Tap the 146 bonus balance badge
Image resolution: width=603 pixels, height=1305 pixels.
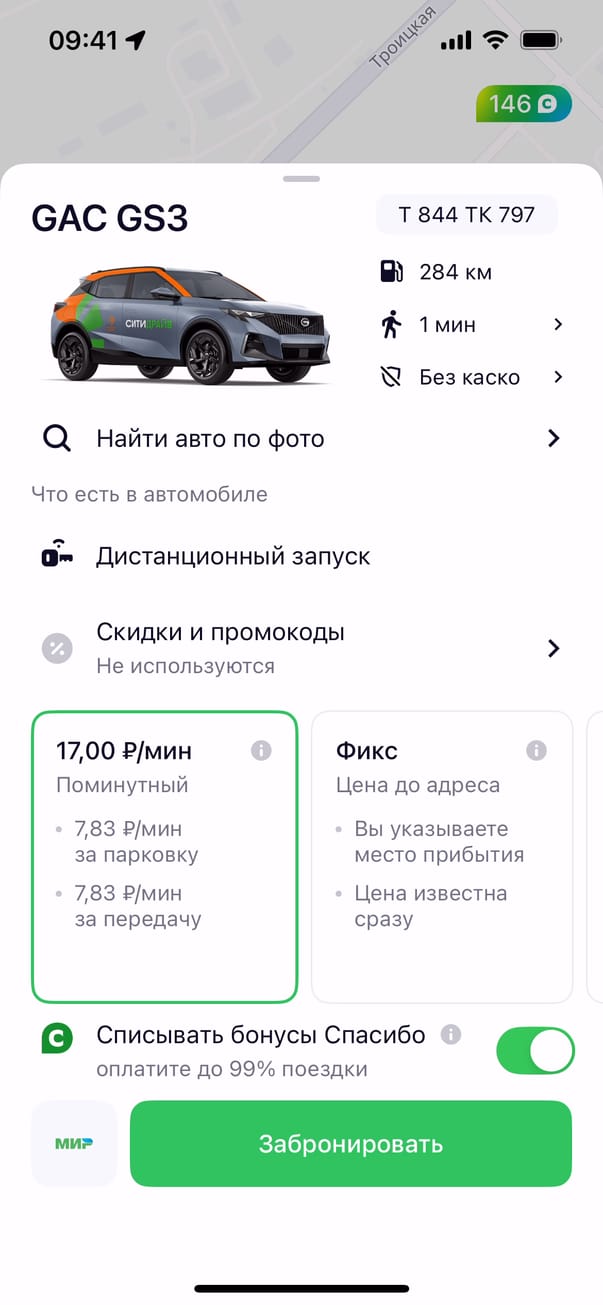pyautogui.click(x=524, y=104)
